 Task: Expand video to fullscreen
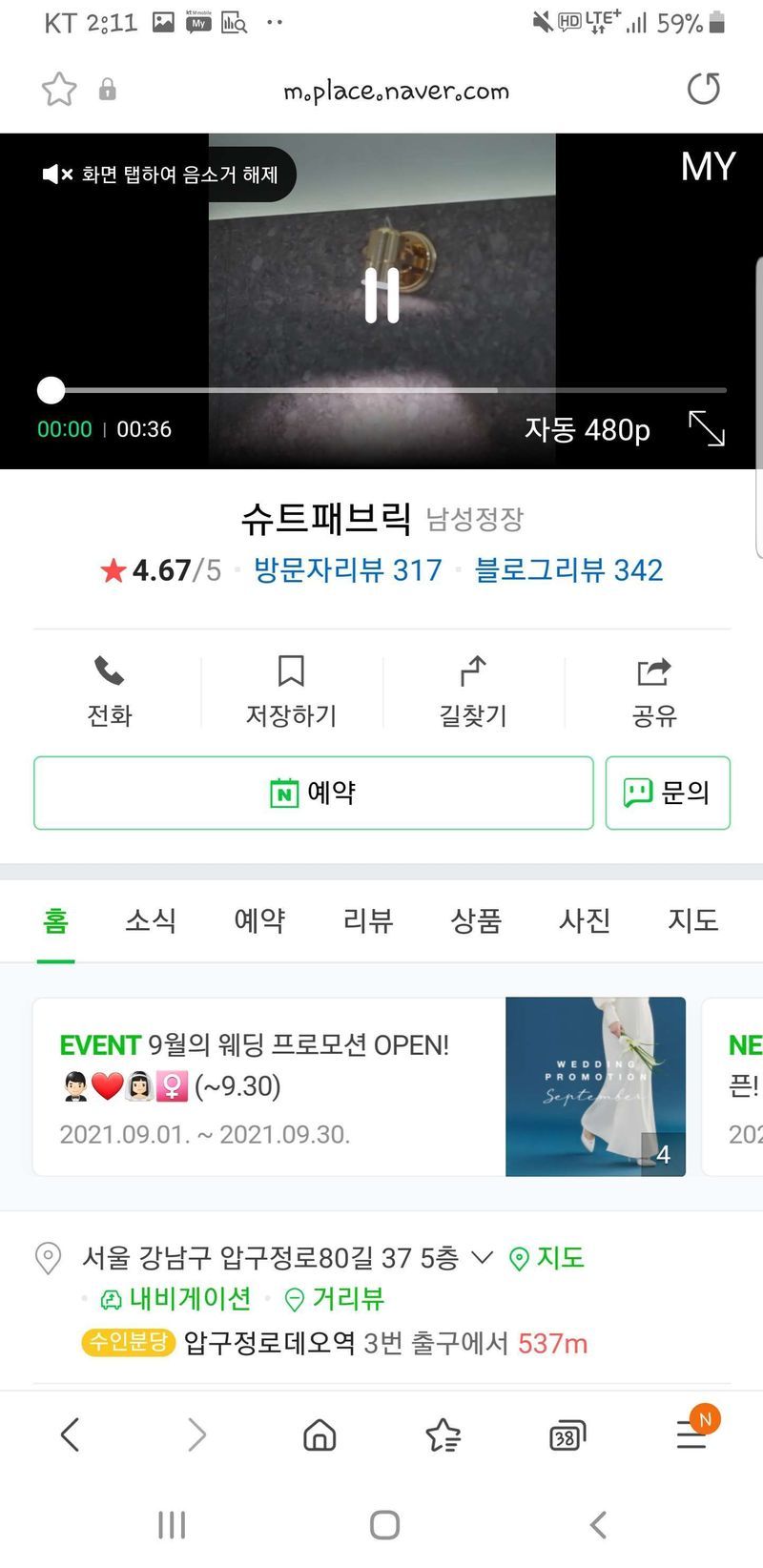pyautogui.click(x=707, y=429)
